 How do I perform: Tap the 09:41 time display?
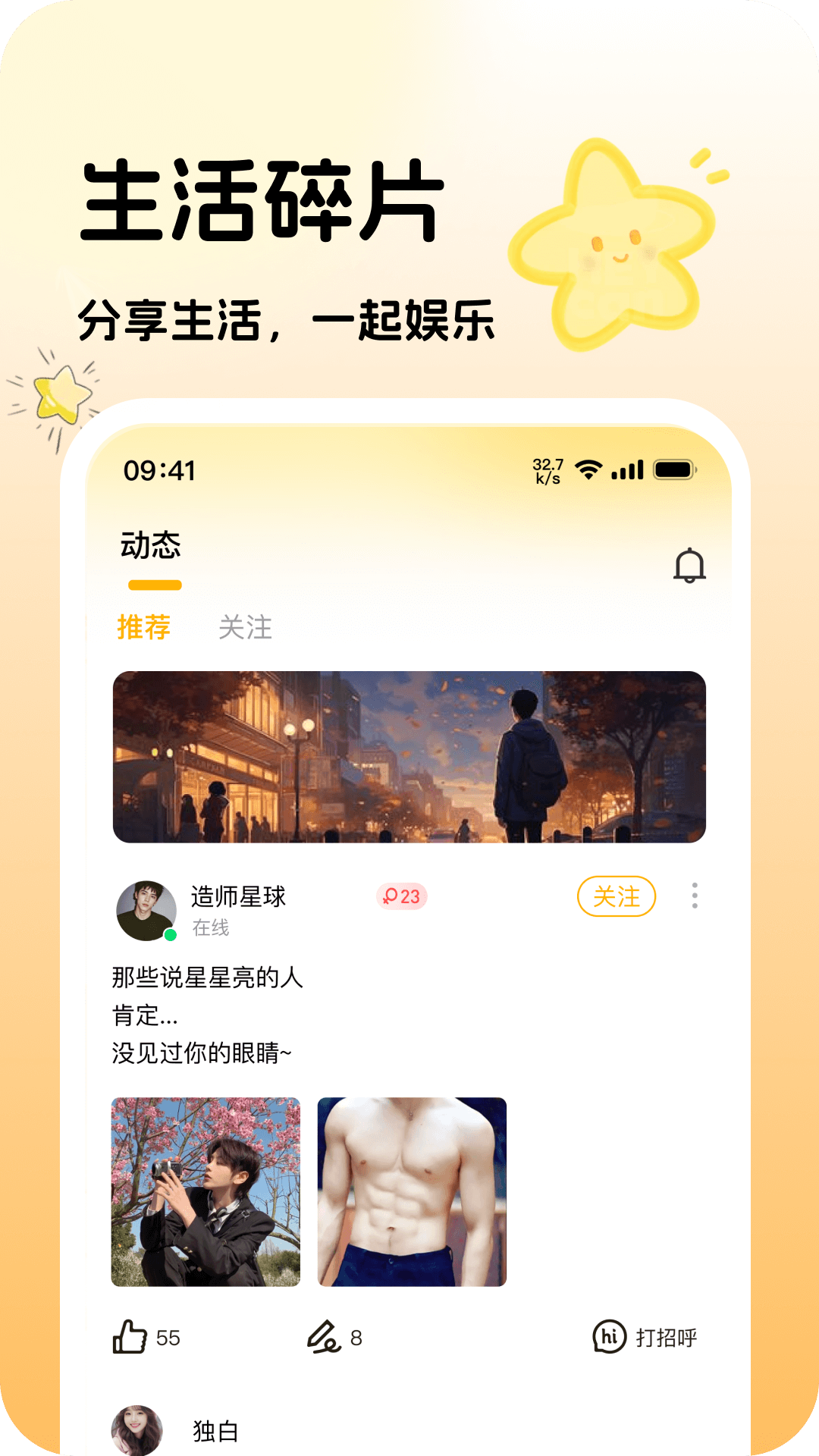pos(159,470)
